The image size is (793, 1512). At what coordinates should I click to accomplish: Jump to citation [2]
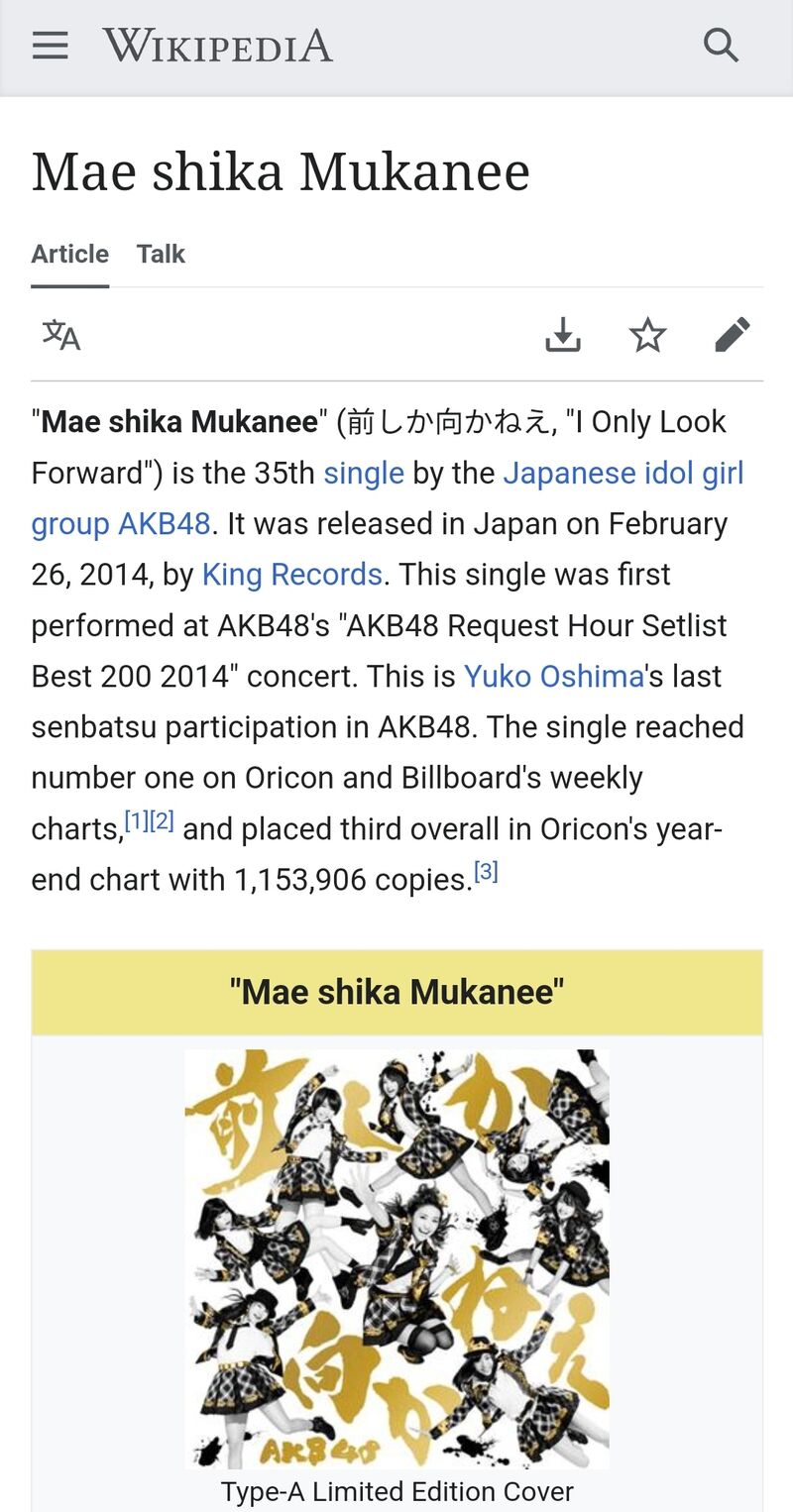point(162,820)
